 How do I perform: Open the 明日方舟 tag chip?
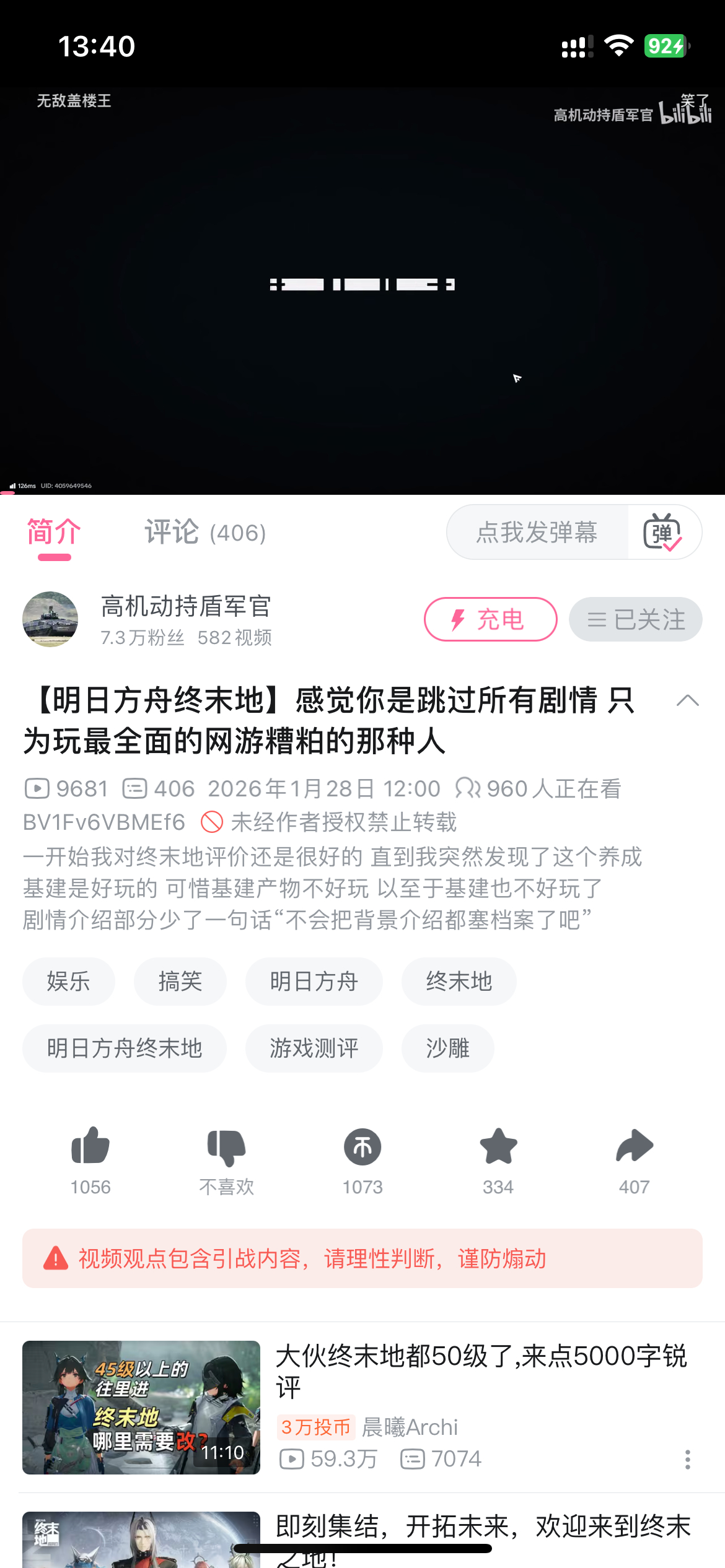click(314, 982)
